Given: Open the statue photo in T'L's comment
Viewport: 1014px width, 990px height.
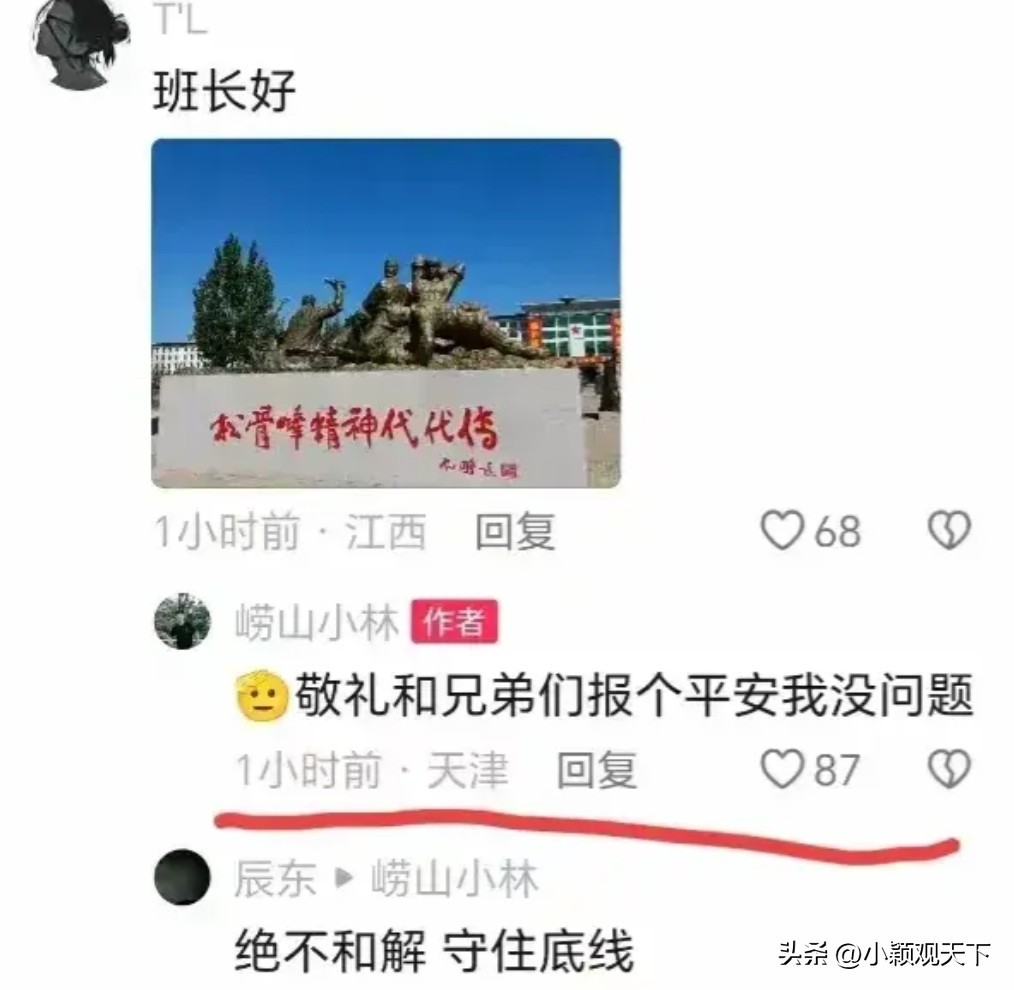Looking at the screenshot, I should [385, 312].
